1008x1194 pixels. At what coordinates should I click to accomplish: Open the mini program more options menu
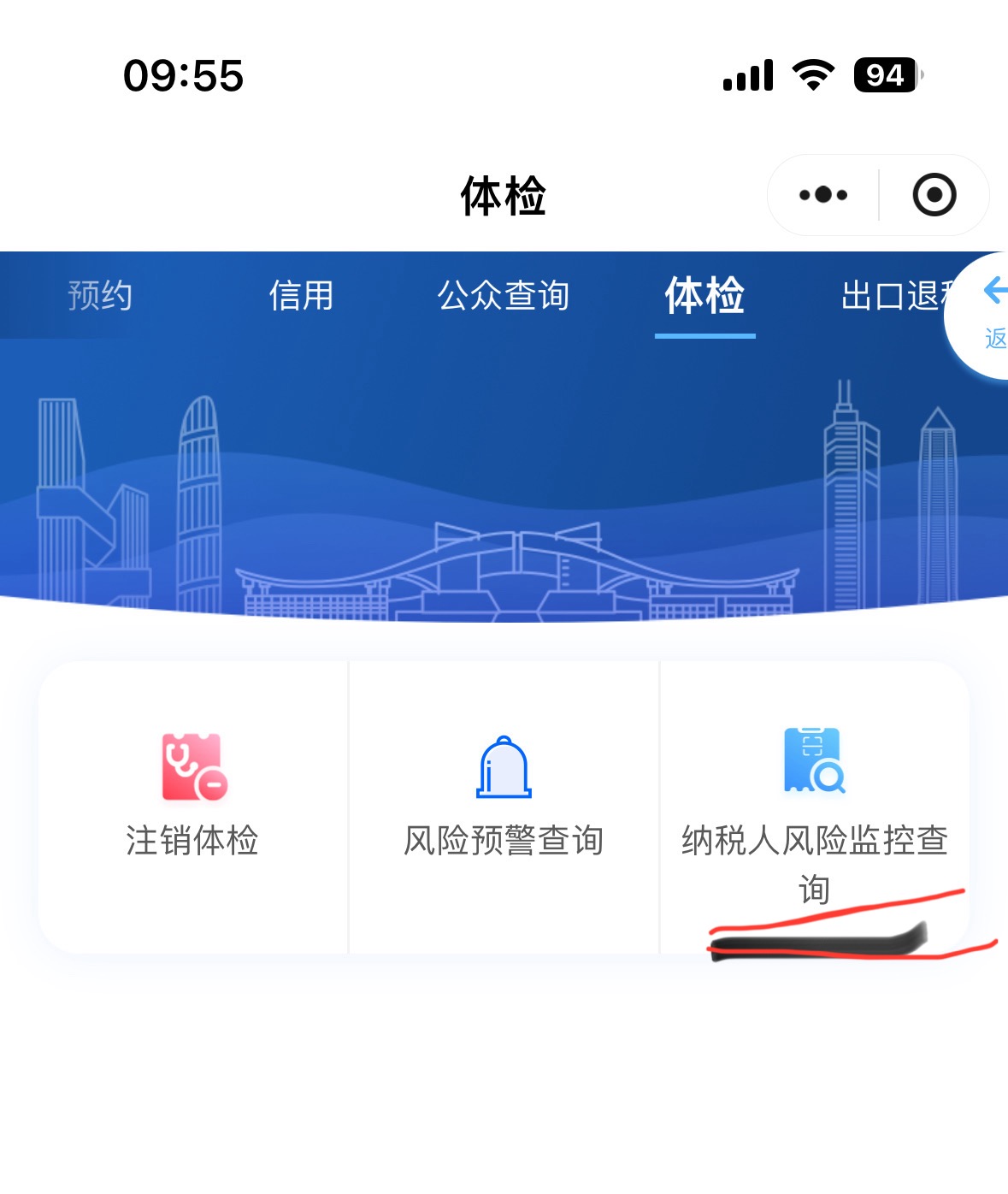click(x=822, y=195)
